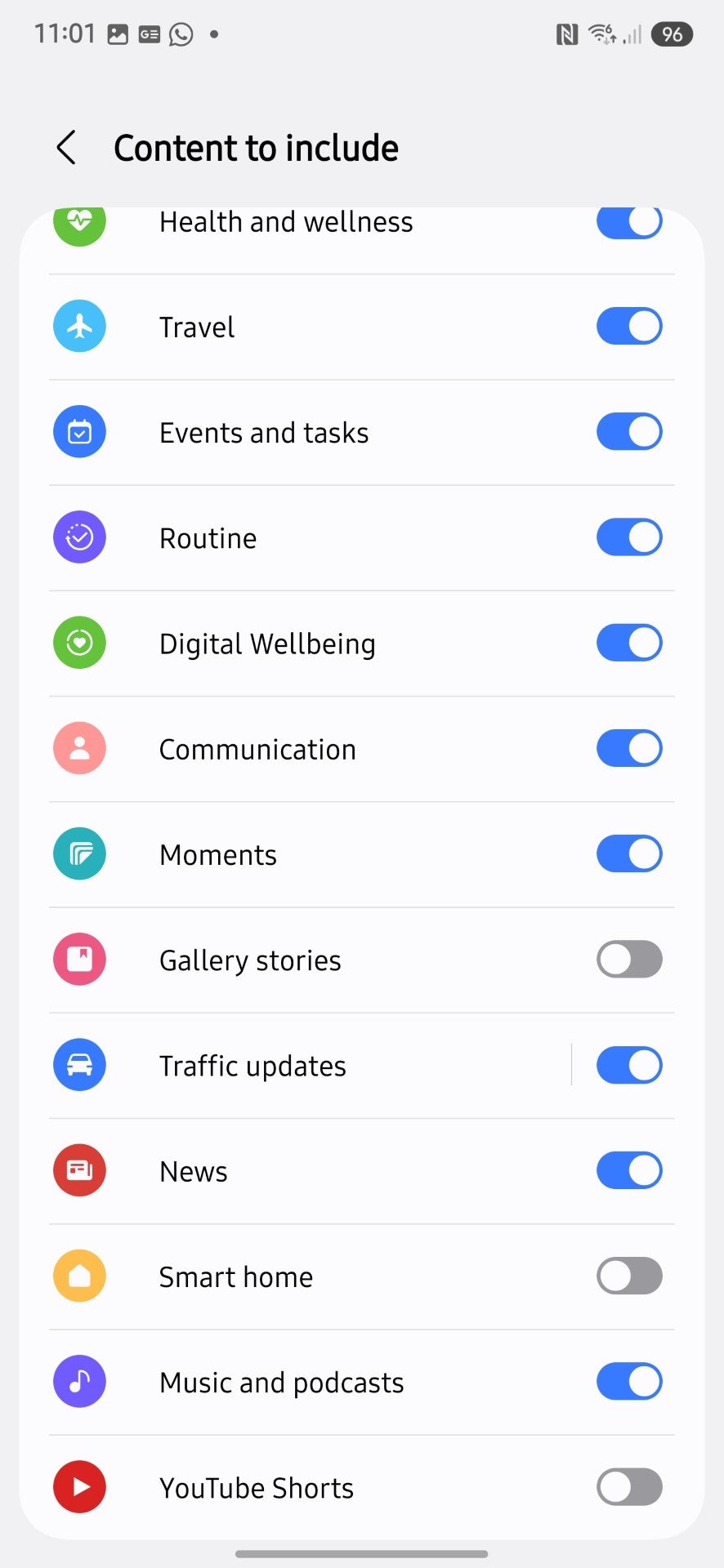Open Traffic updates settings row
The width and height of the screenshot is (724, 1568).
tap(311, 1066)
